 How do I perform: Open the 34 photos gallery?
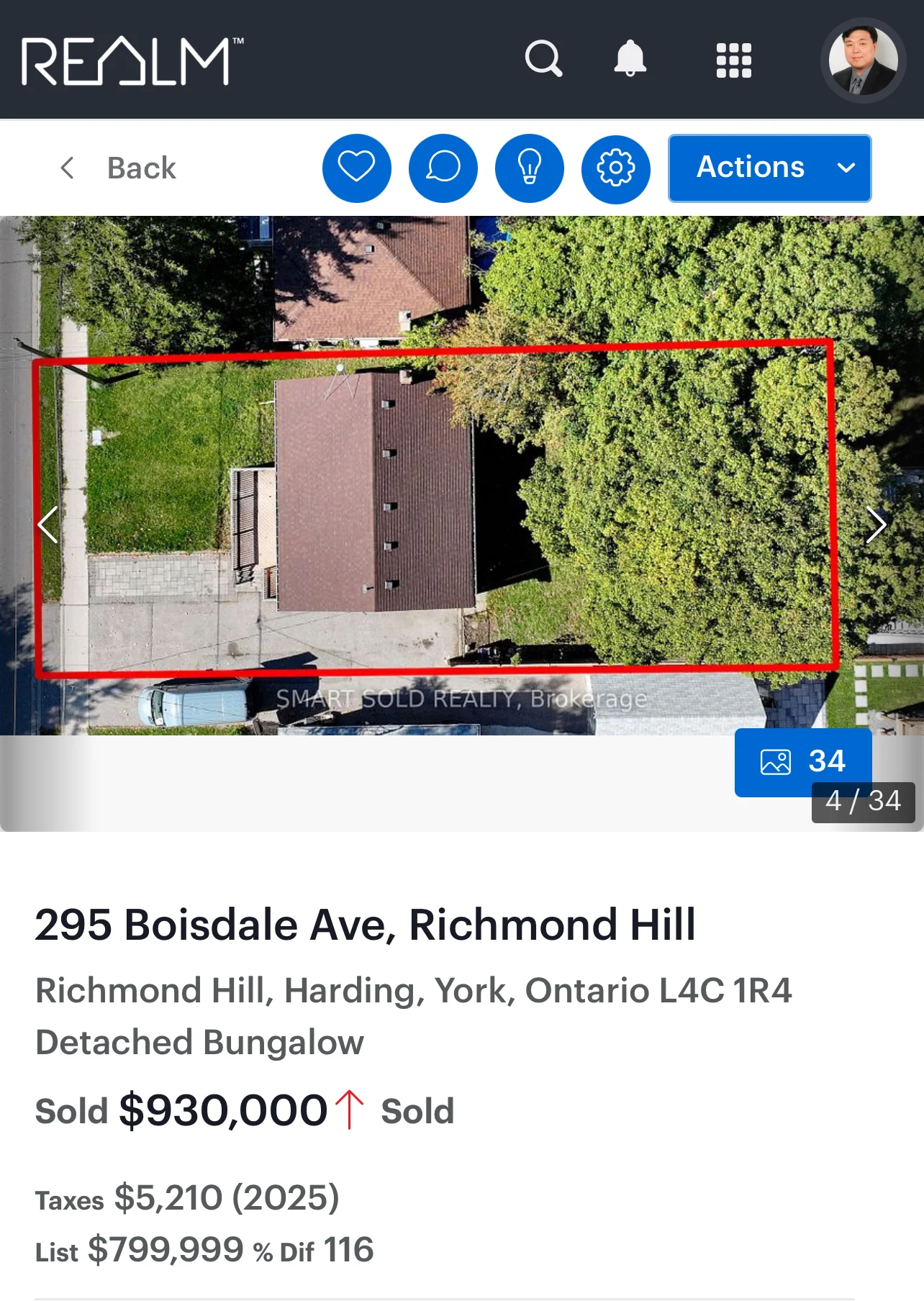pyautogui.click(x=802, y=761)
